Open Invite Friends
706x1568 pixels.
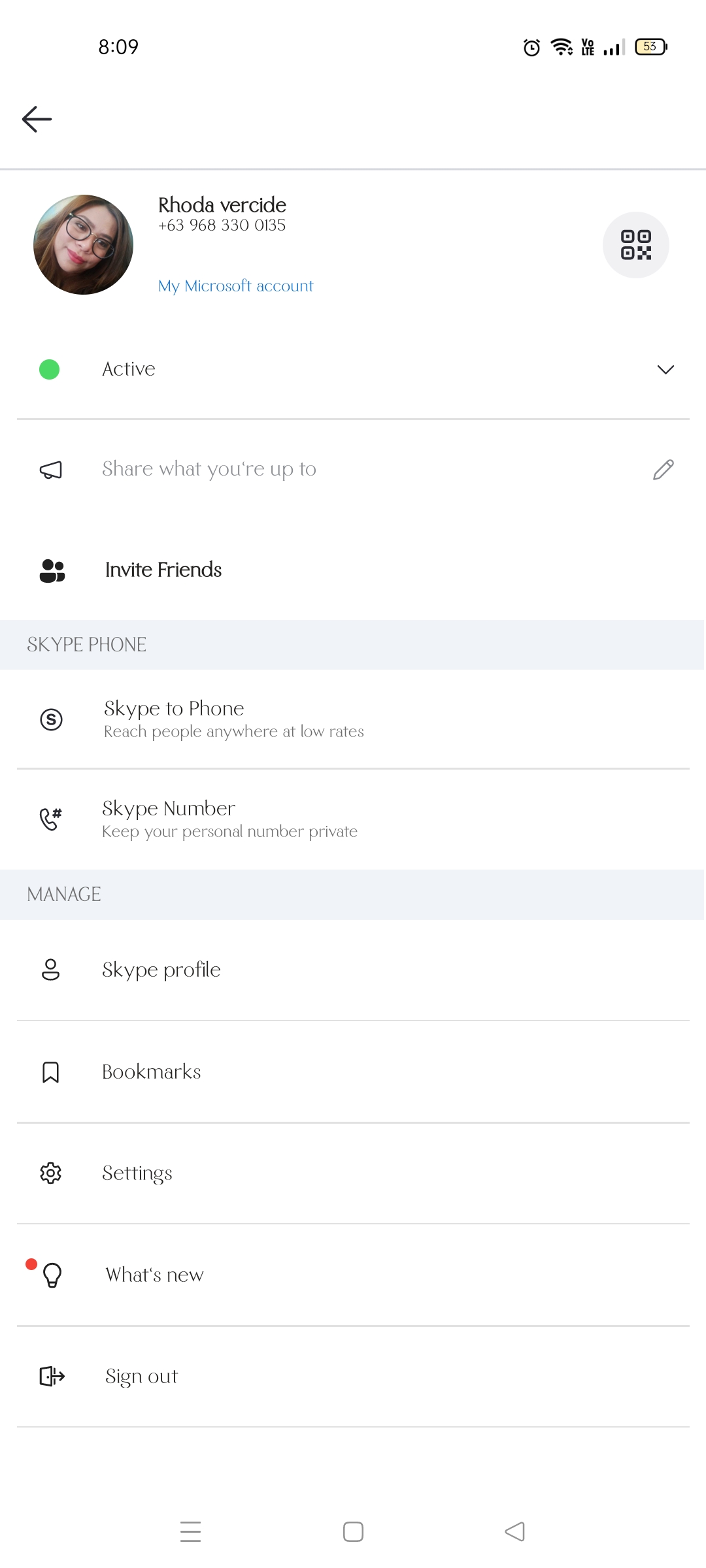click(353, 570)
